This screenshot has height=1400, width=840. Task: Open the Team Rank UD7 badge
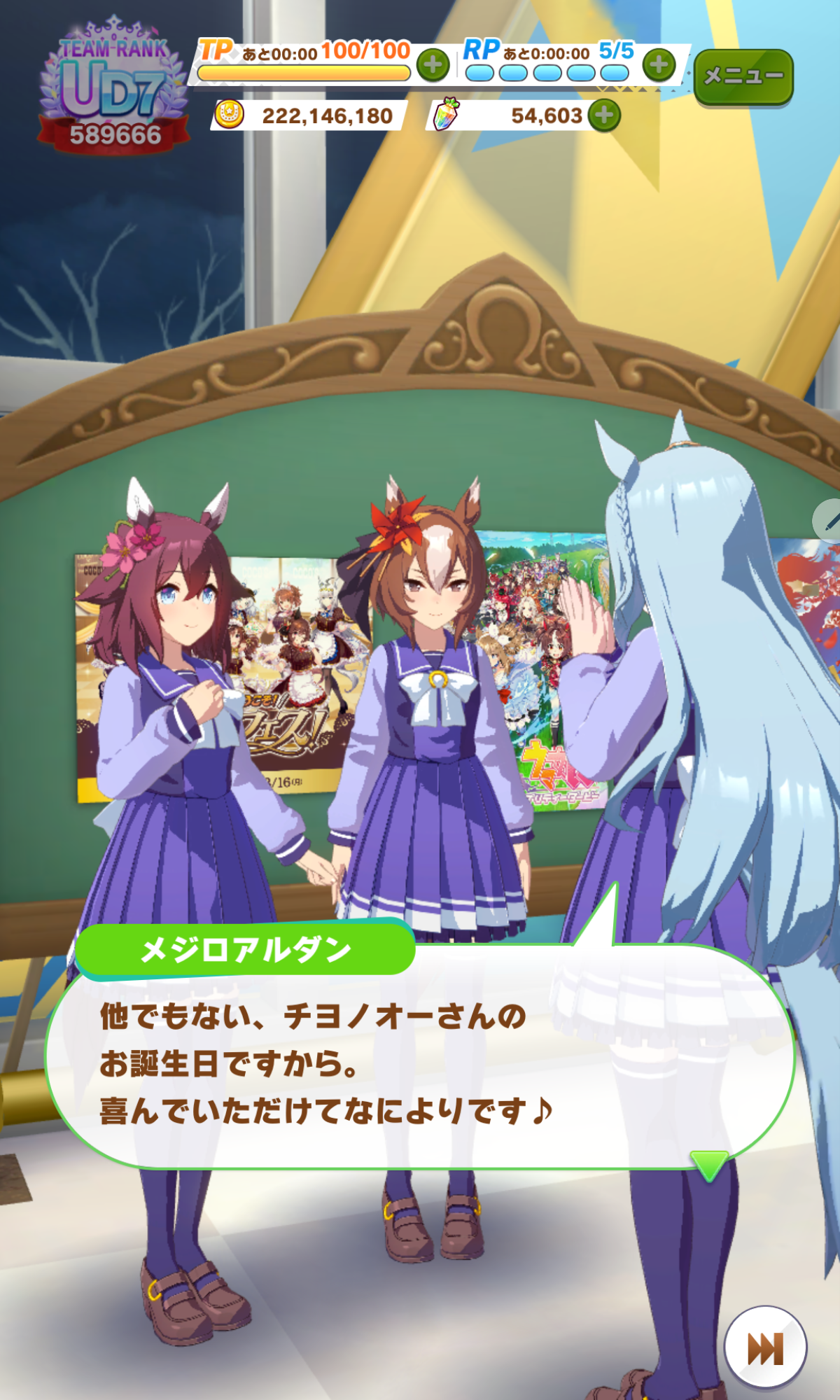(x=114, y=86)
